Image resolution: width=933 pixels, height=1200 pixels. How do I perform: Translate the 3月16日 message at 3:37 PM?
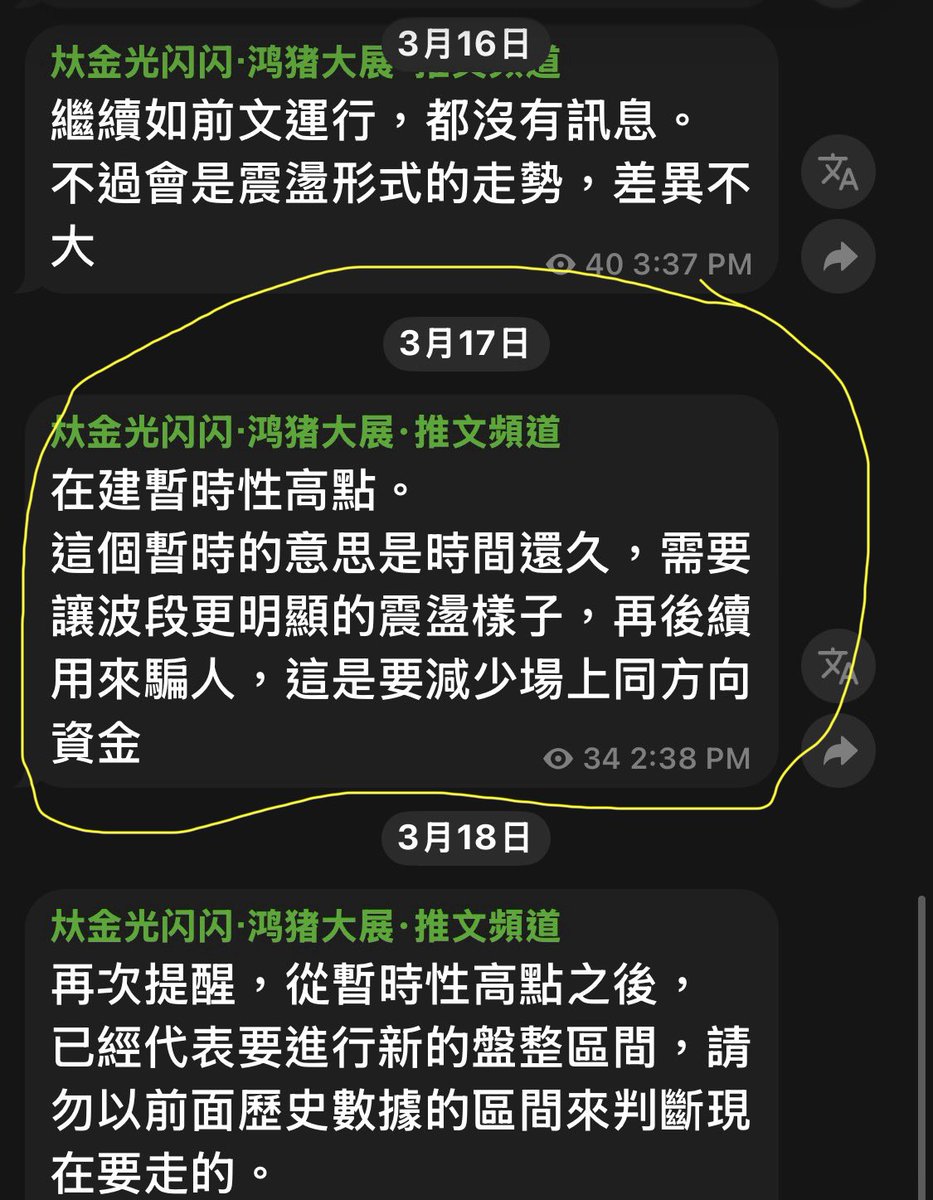tap(838, 174)
